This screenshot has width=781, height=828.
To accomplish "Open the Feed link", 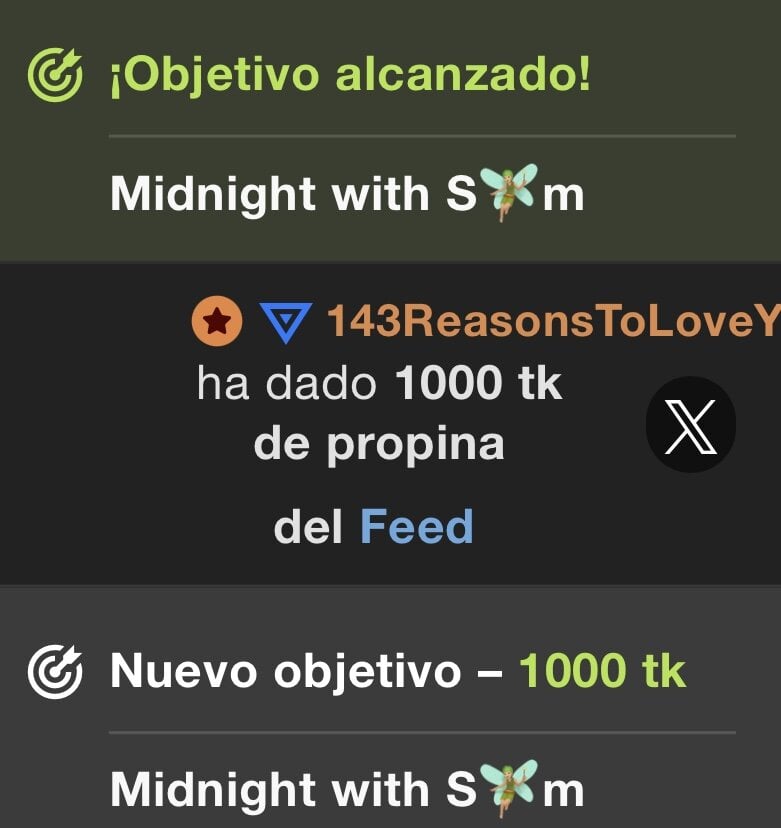I will 416,527.
